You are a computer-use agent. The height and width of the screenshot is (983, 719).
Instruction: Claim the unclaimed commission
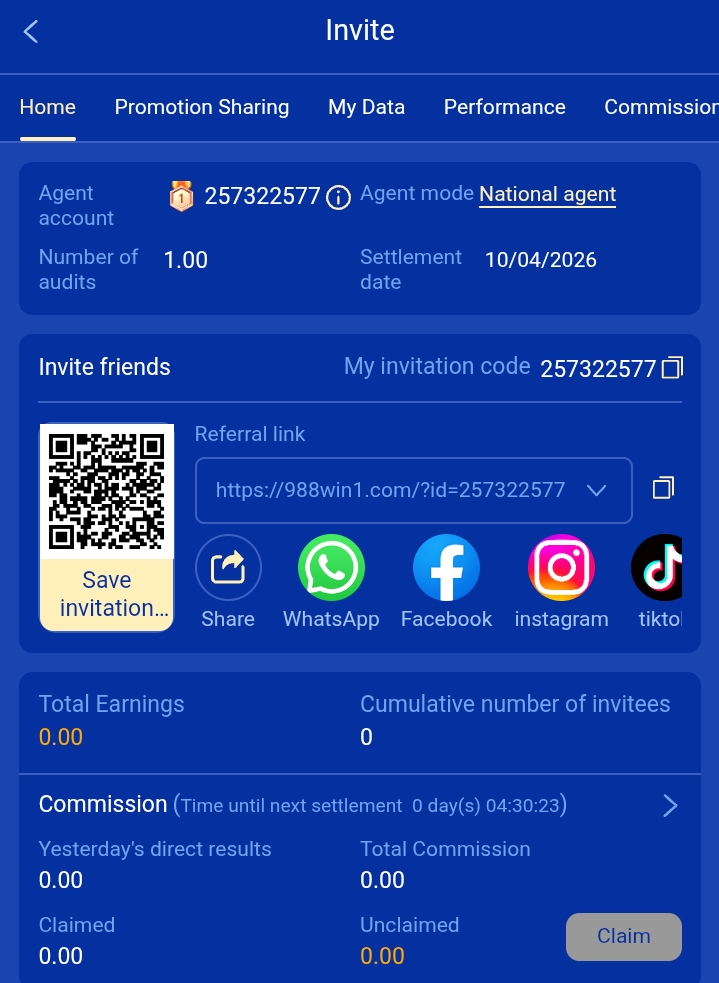[x=623, y=937]
